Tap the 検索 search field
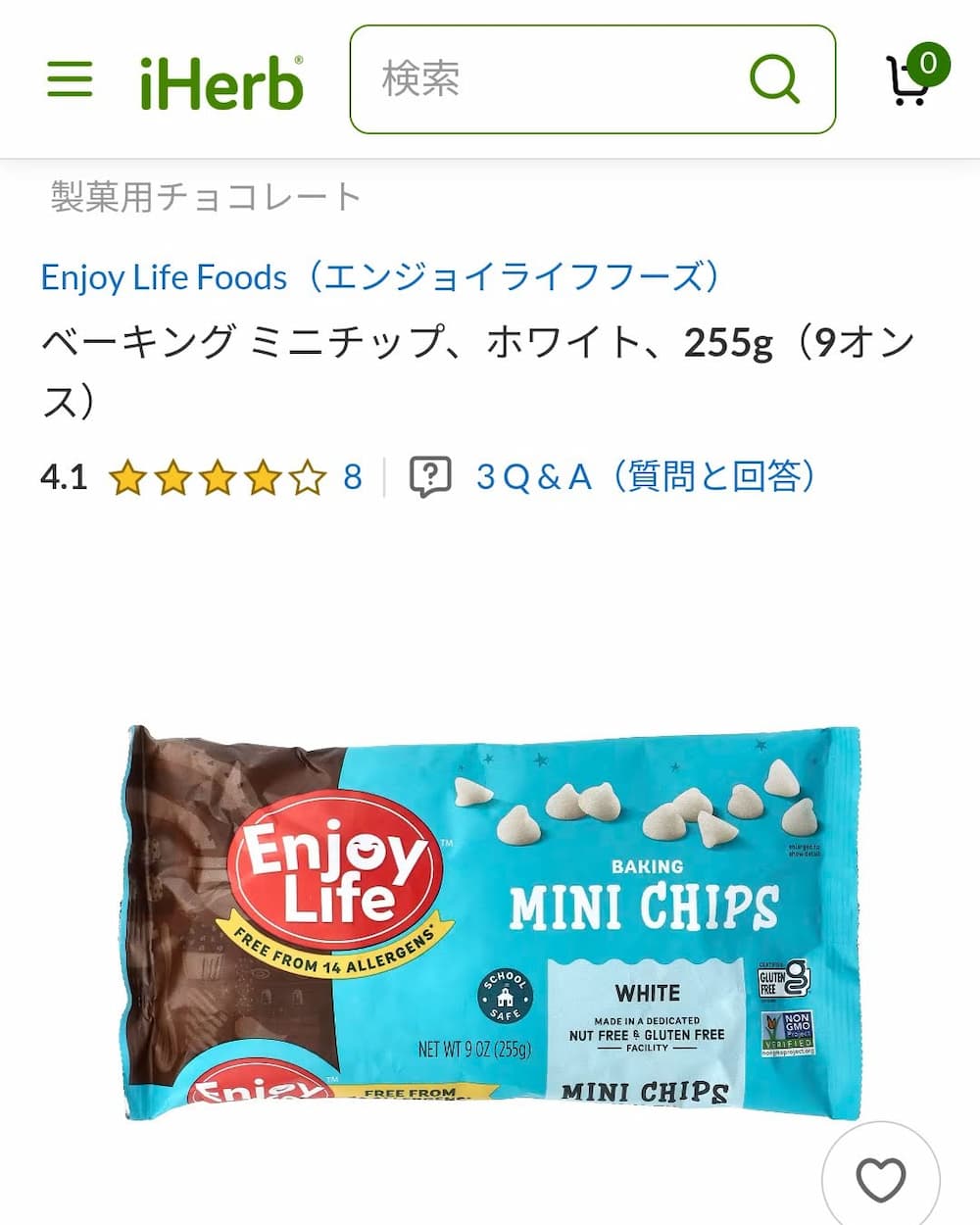The height and width of the screenshot is (1225, 980). pos(549,79)
